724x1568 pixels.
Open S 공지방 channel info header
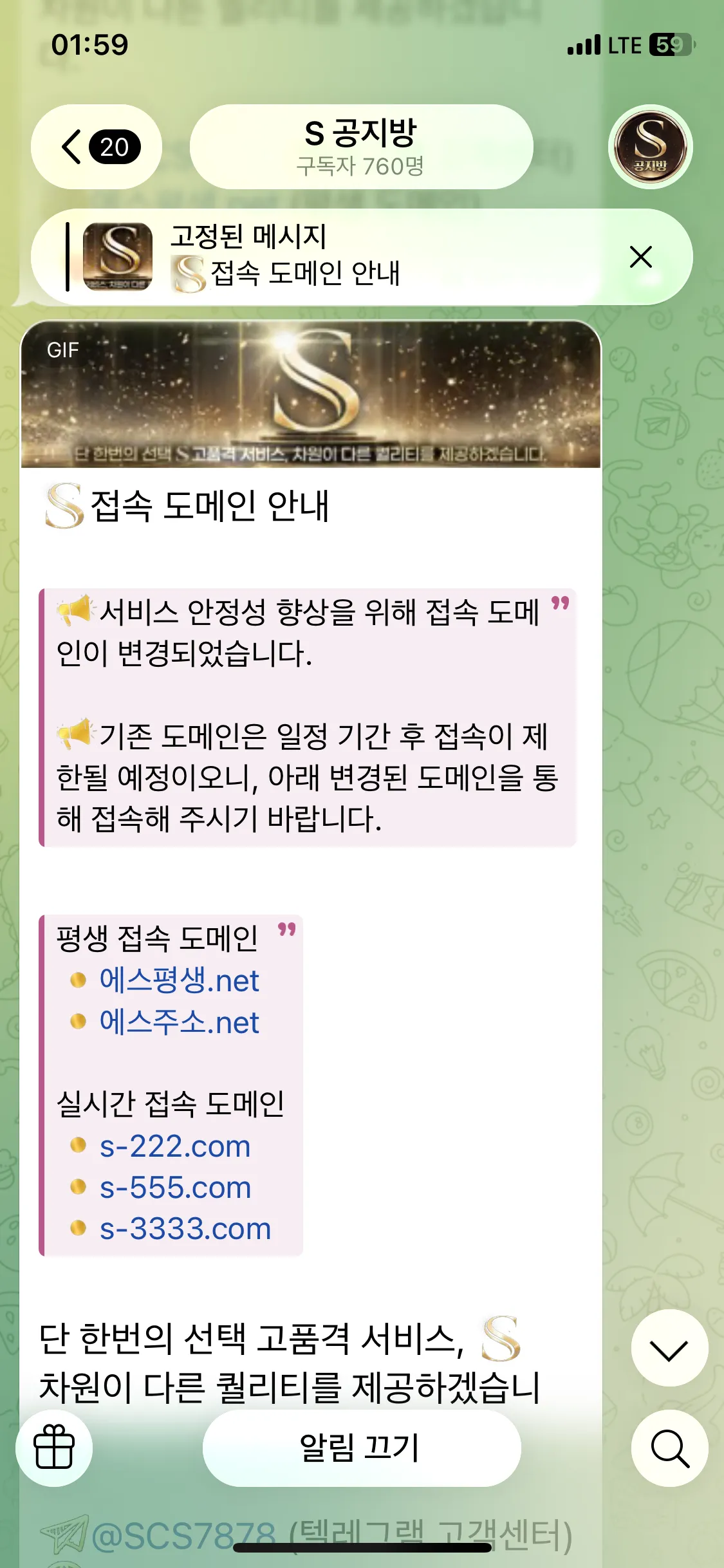(x=361, y=147)
